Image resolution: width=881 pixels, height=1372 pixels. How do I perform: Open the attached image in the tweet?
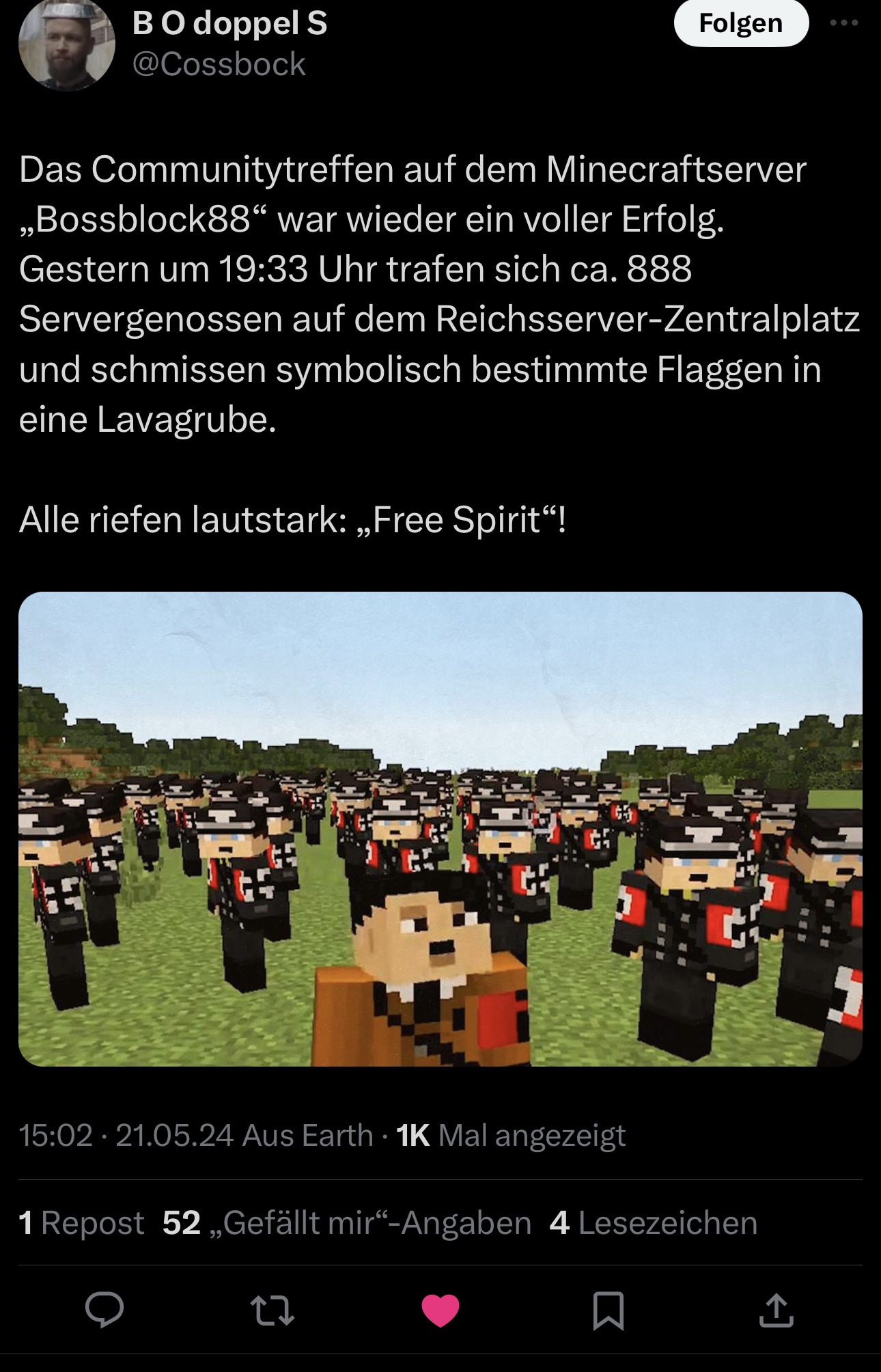pos(440,828)
